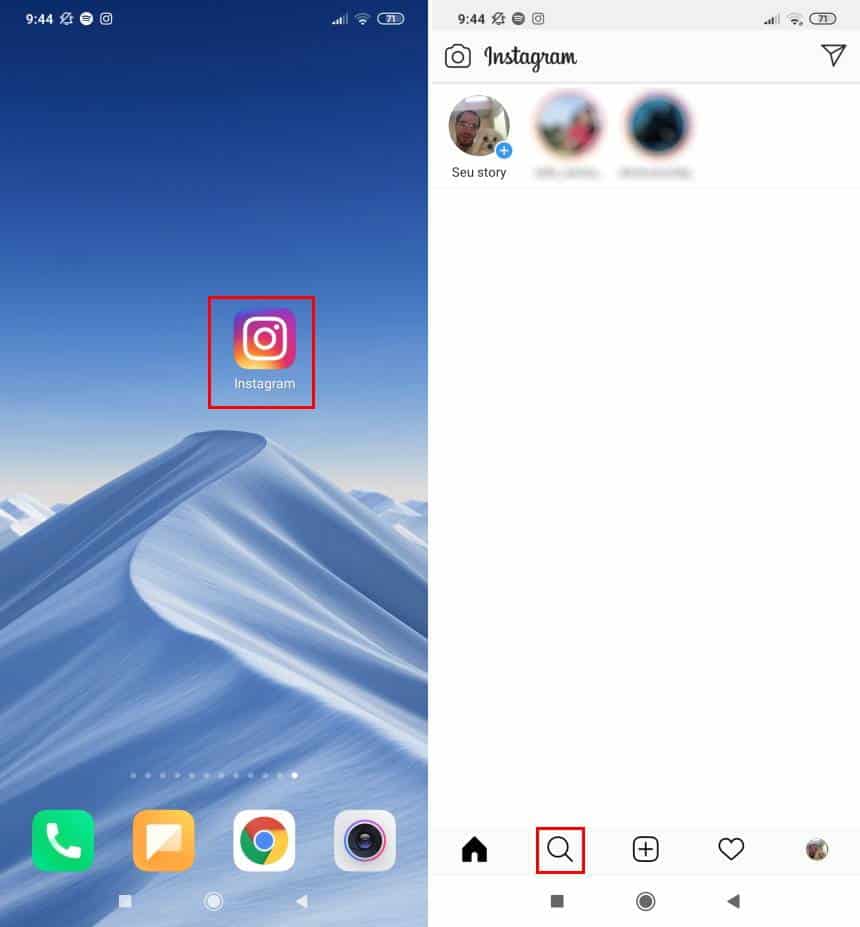View the story with the dark photo
This screenshot has width=860, height=927.
click(658, 125)
